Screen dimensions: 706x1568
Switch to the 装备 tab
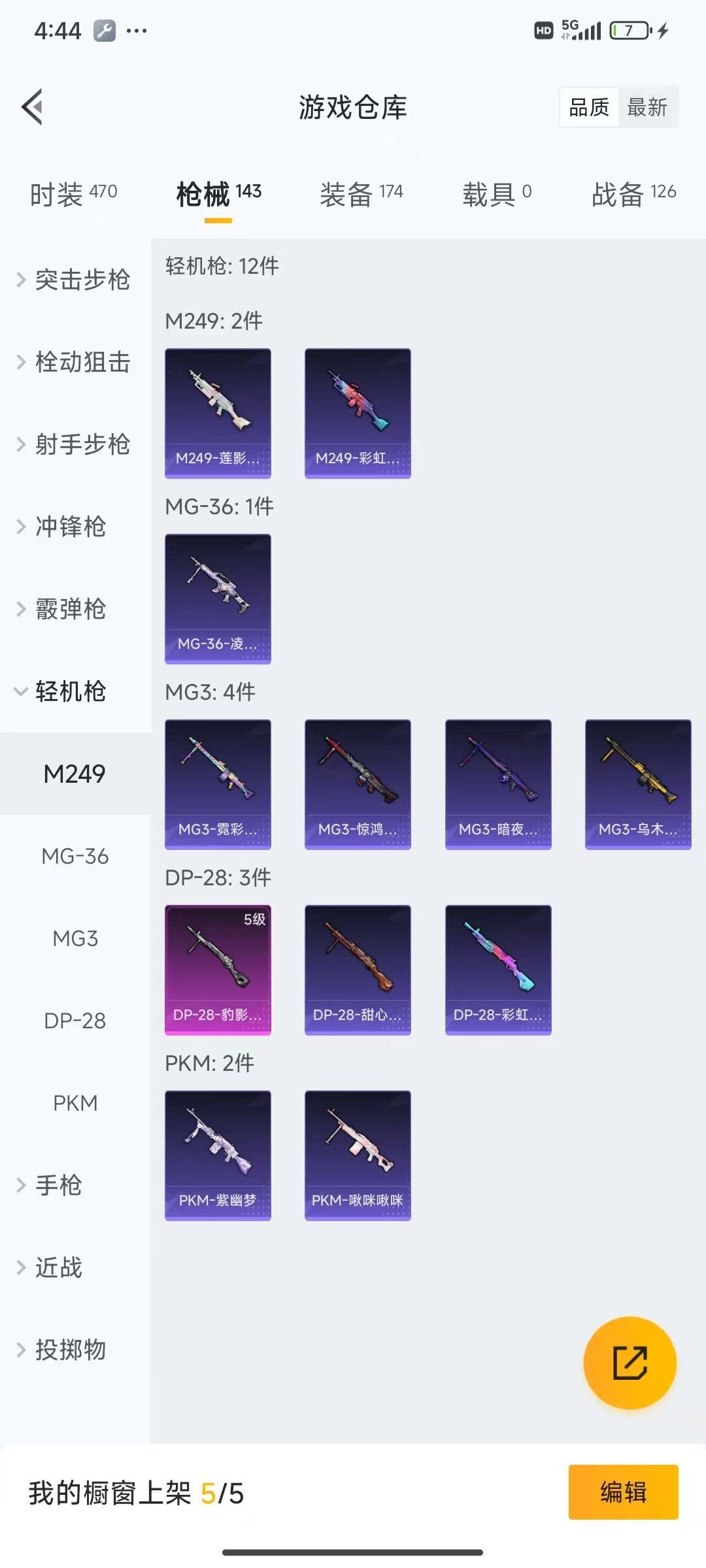(361, 193)
